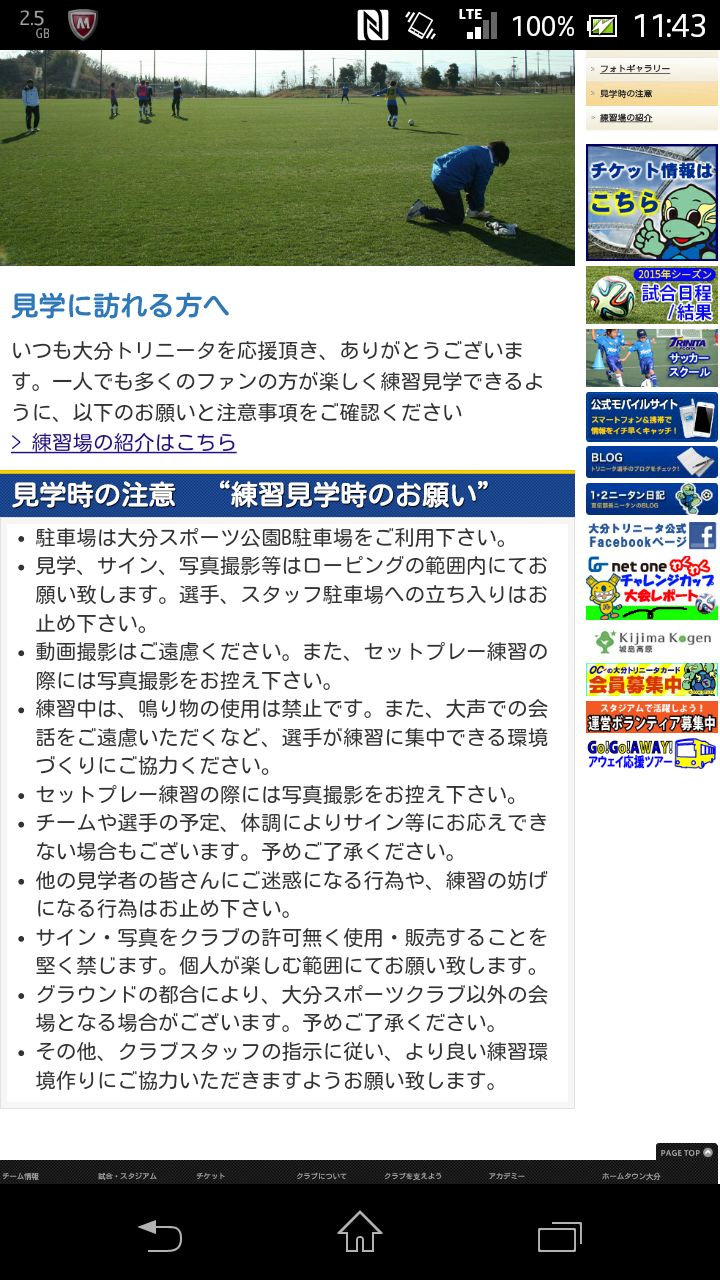The image size is (720, 1280).
Task: Open the Go!Go!AWAY! アウェイ応援ツアー banner
Action: click(652, 753)
